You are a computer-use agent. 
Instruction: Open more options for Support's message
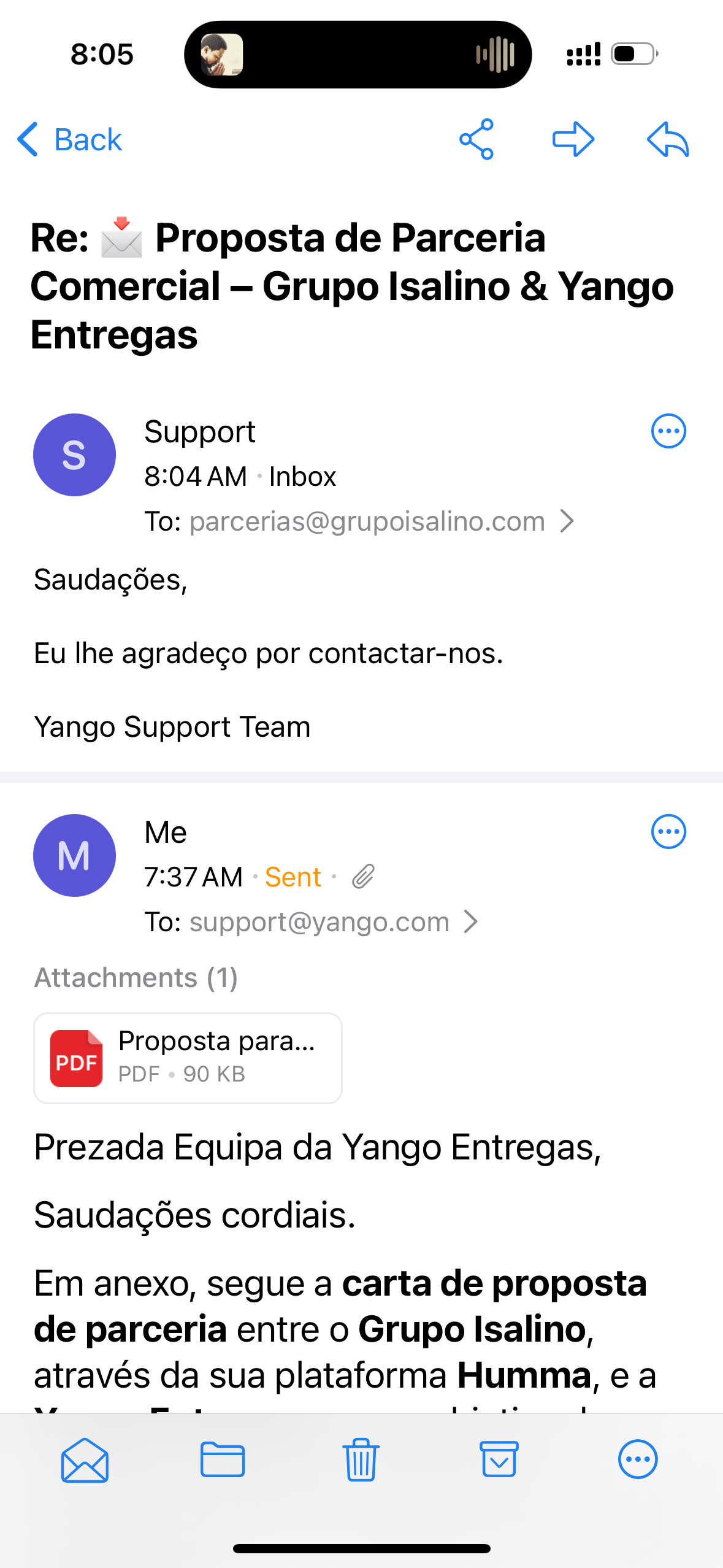pyautogui.click(x=668, y=431)
